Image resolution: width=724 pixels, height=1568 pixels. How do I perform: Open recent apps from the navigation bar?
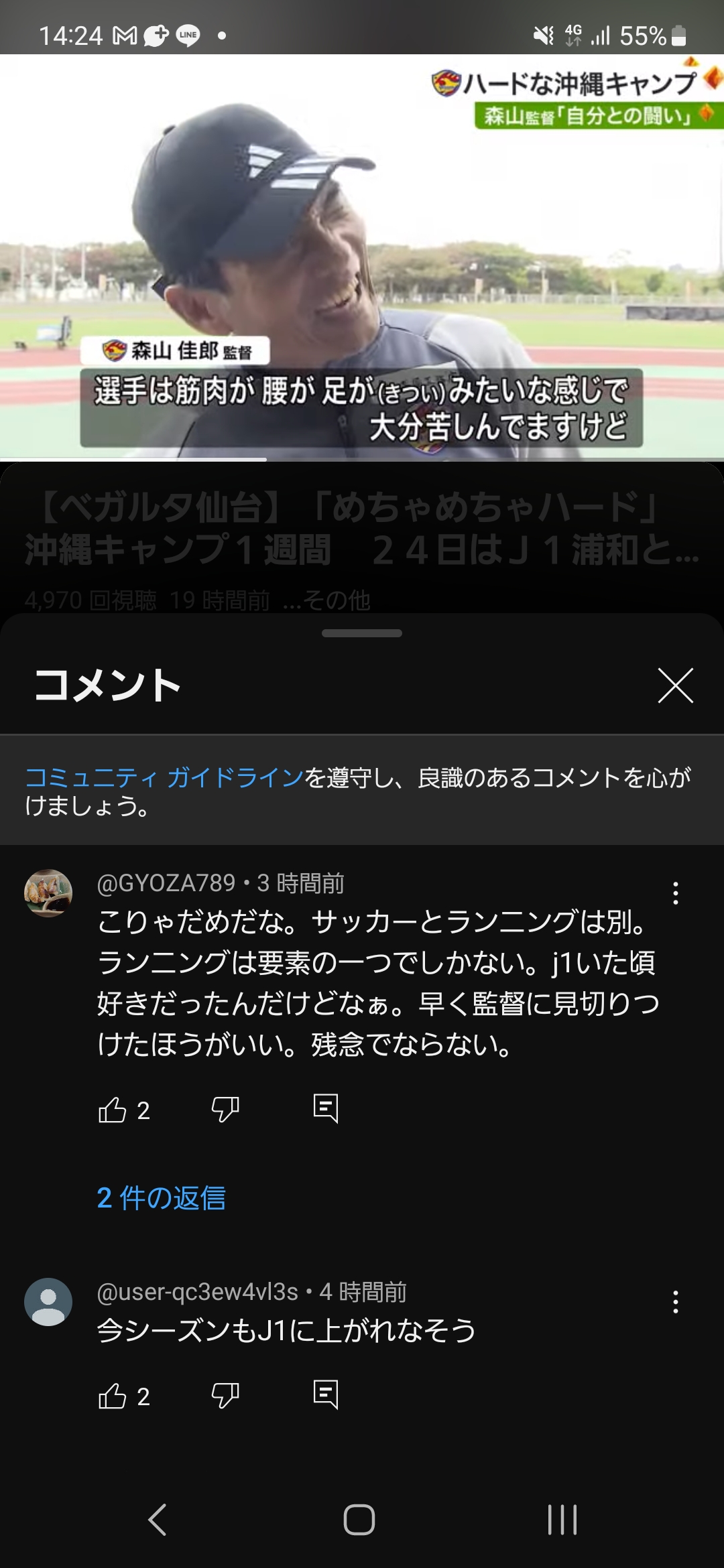click(x=562, y=1519)
